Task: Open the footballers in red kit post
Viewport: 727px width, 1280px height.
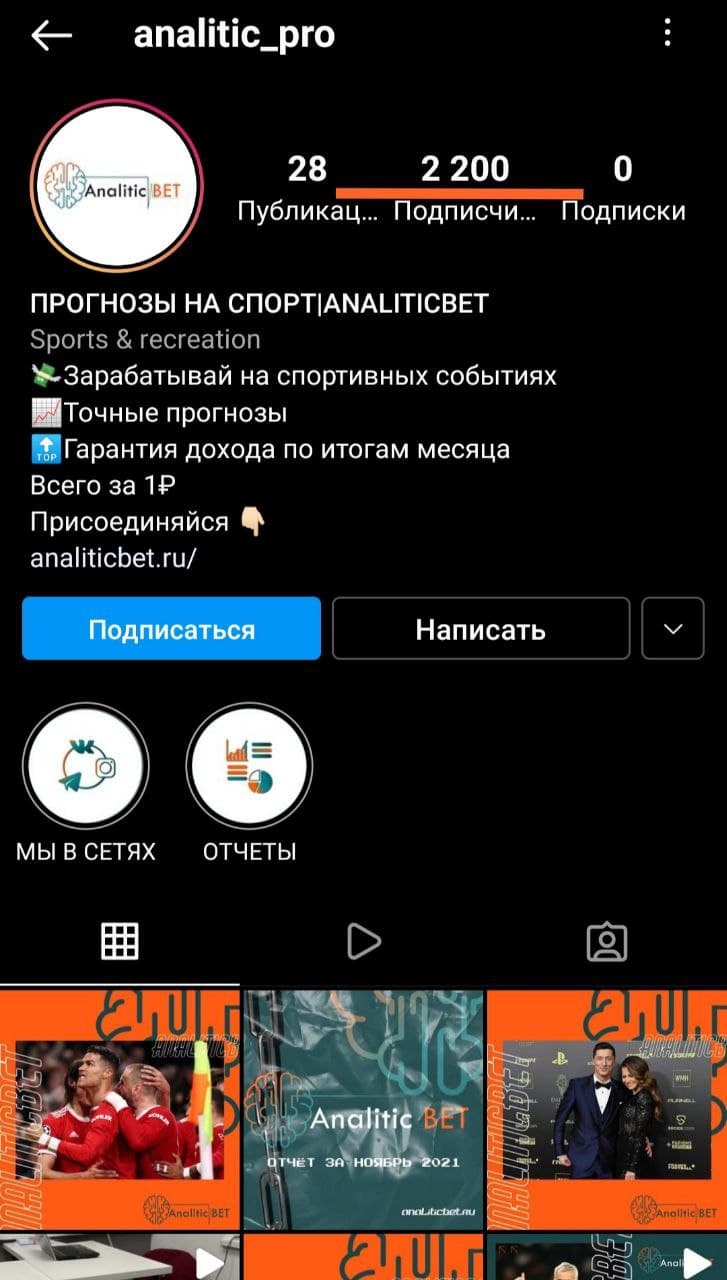Action: pos(120,1110)
